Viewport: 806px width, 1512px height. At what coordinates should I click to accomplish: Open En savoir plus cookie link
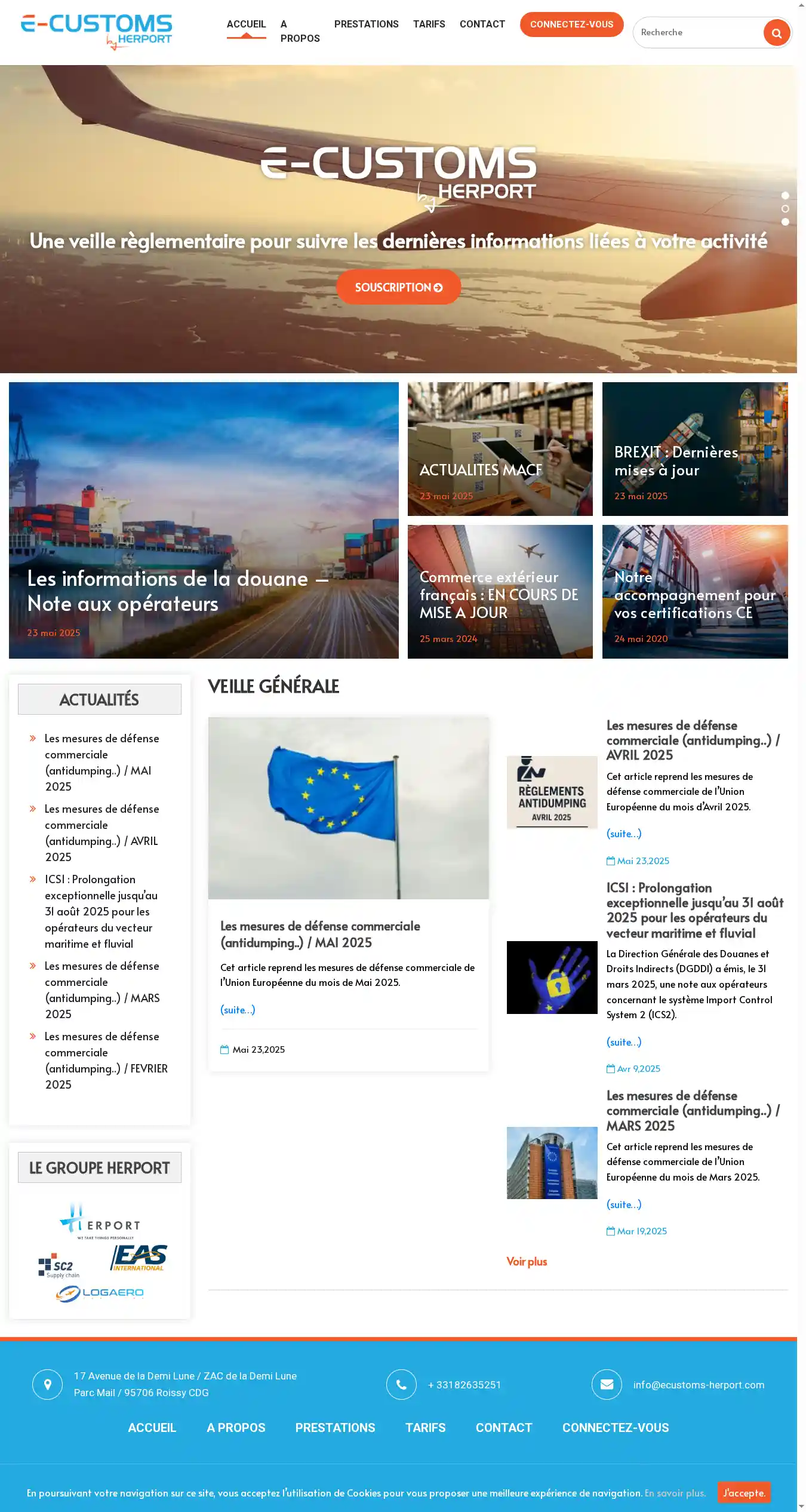click(675, 1493)
